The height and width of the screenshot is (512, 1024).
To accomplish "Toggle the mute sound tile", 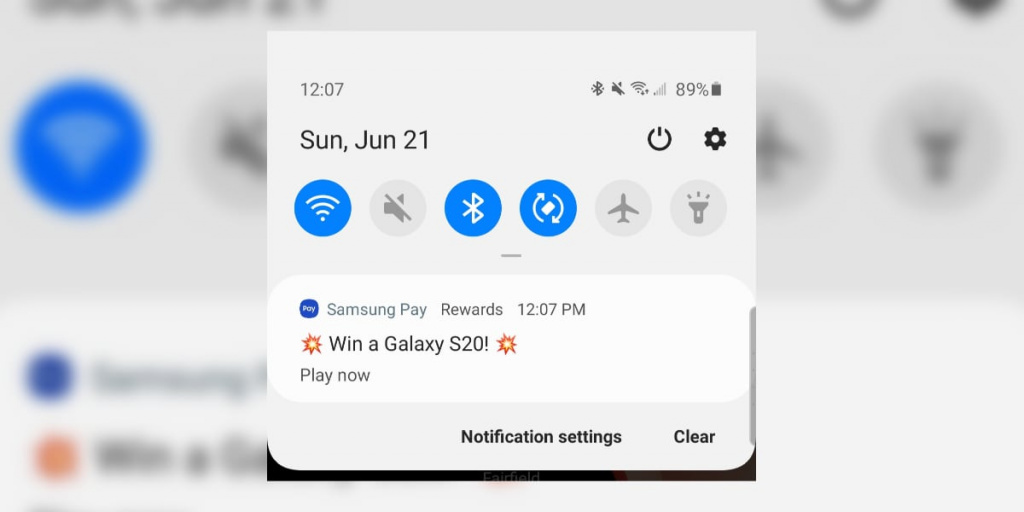I will click(x=398, y=209).
